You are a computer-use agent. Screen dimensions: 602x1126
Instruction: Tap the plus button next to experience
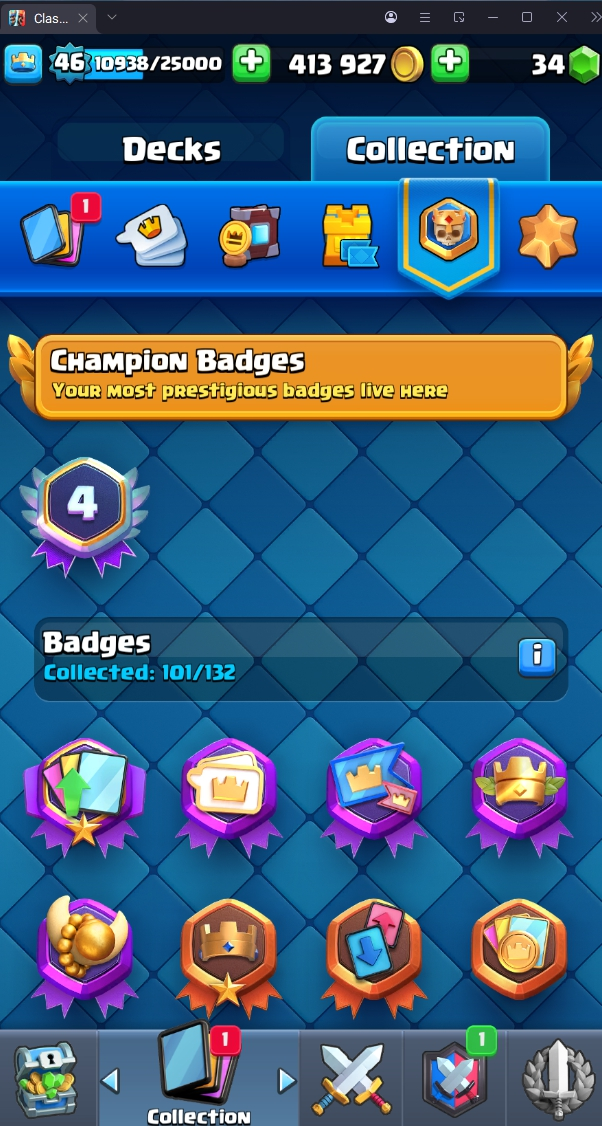(251, 64)
